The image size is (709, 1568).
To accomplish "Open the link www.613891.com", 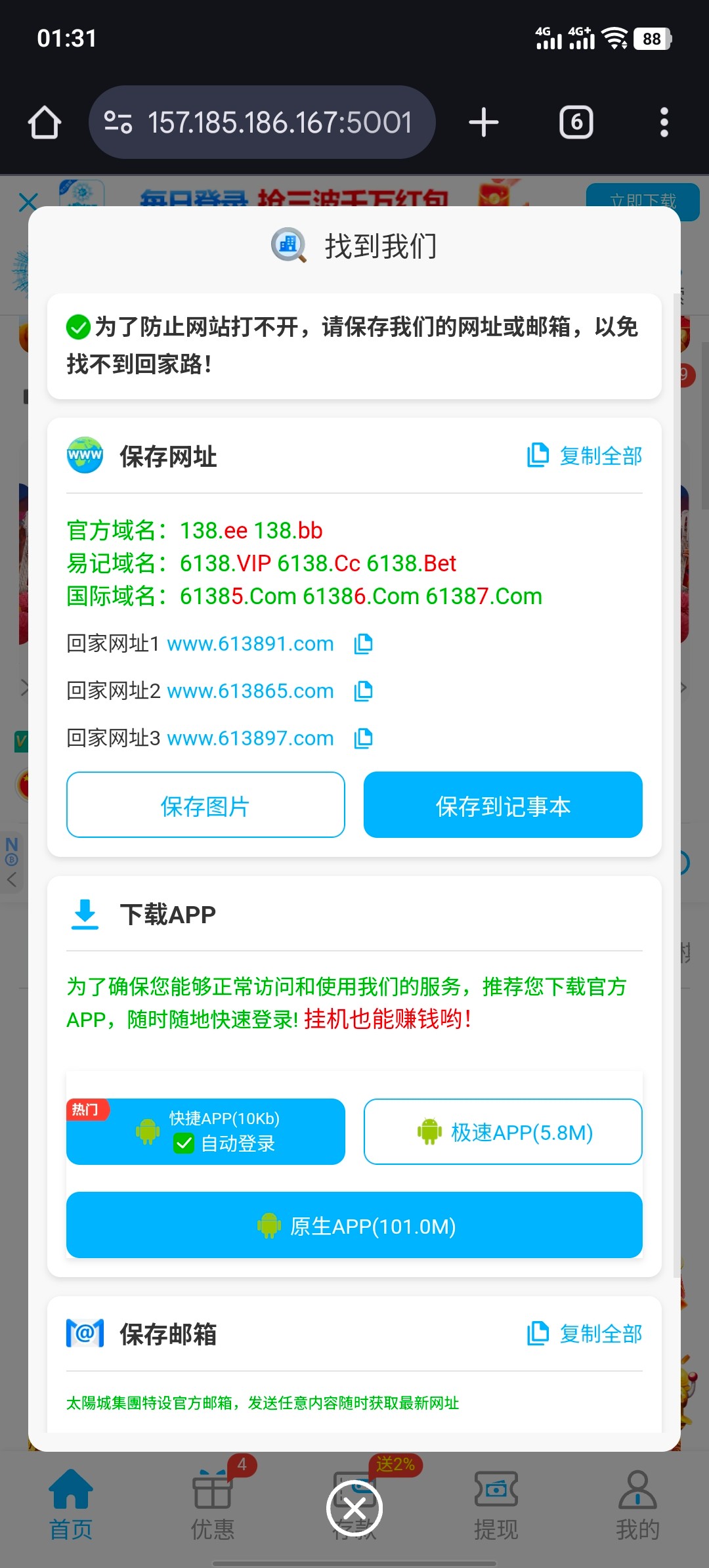I will [250, 643].
